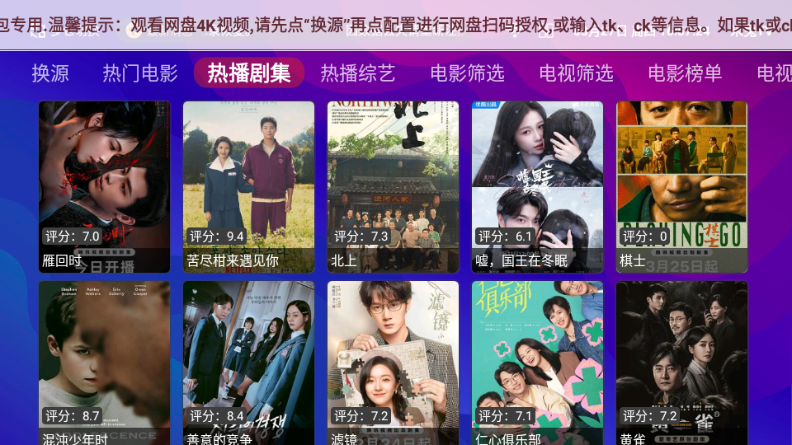Tap the selected 热播剧集 tab

(x=249, y=73)
